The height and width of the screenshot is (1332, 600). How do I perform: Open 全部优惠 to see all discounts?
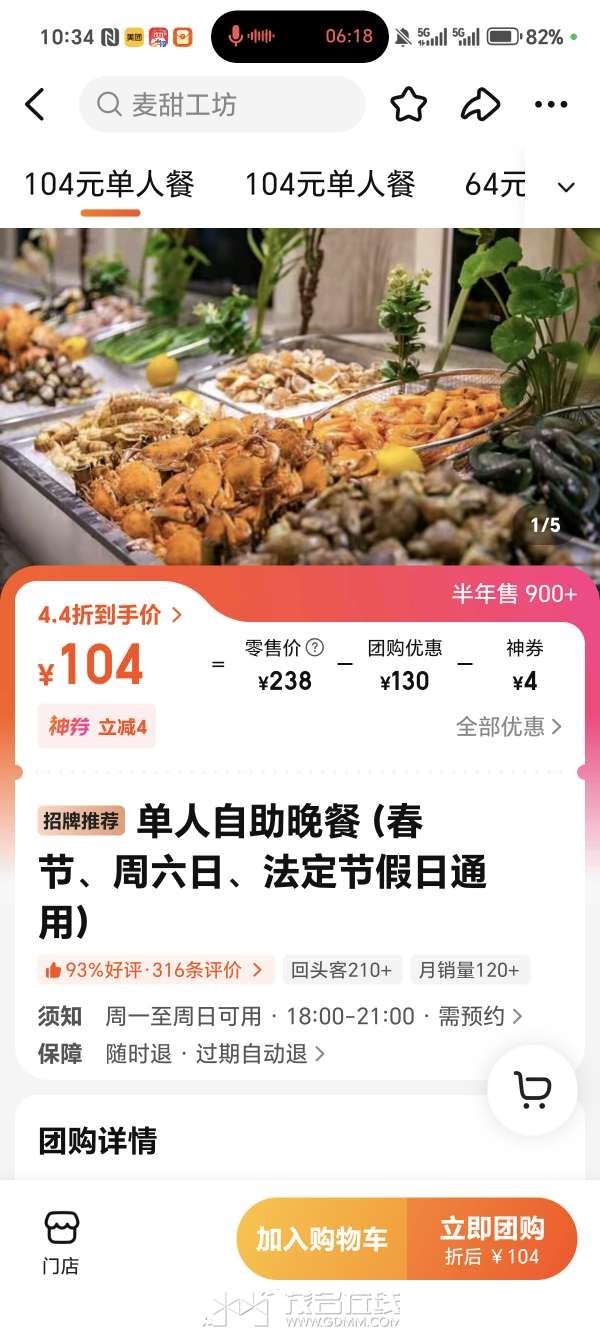pos(509,727)
